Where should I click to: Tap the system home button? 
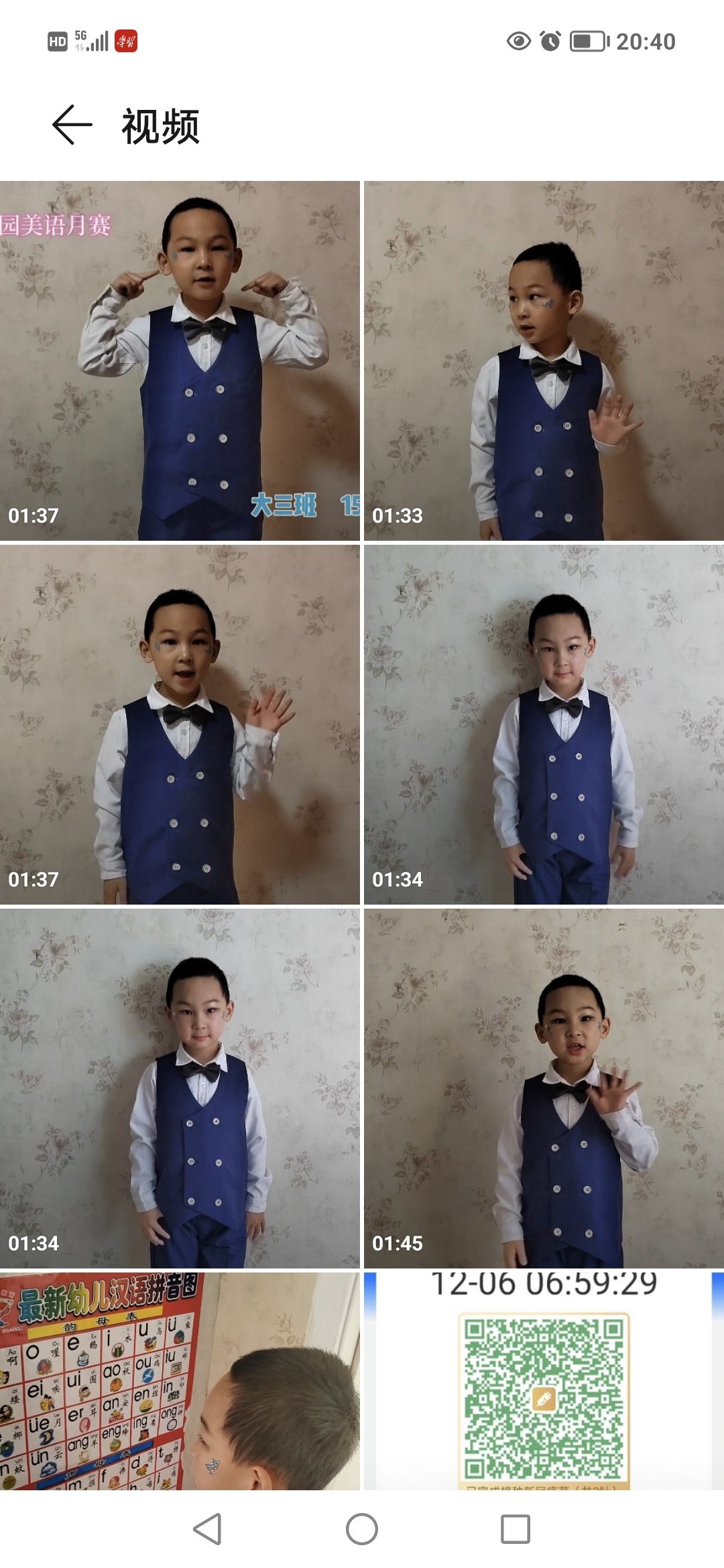click(362, 1529)
